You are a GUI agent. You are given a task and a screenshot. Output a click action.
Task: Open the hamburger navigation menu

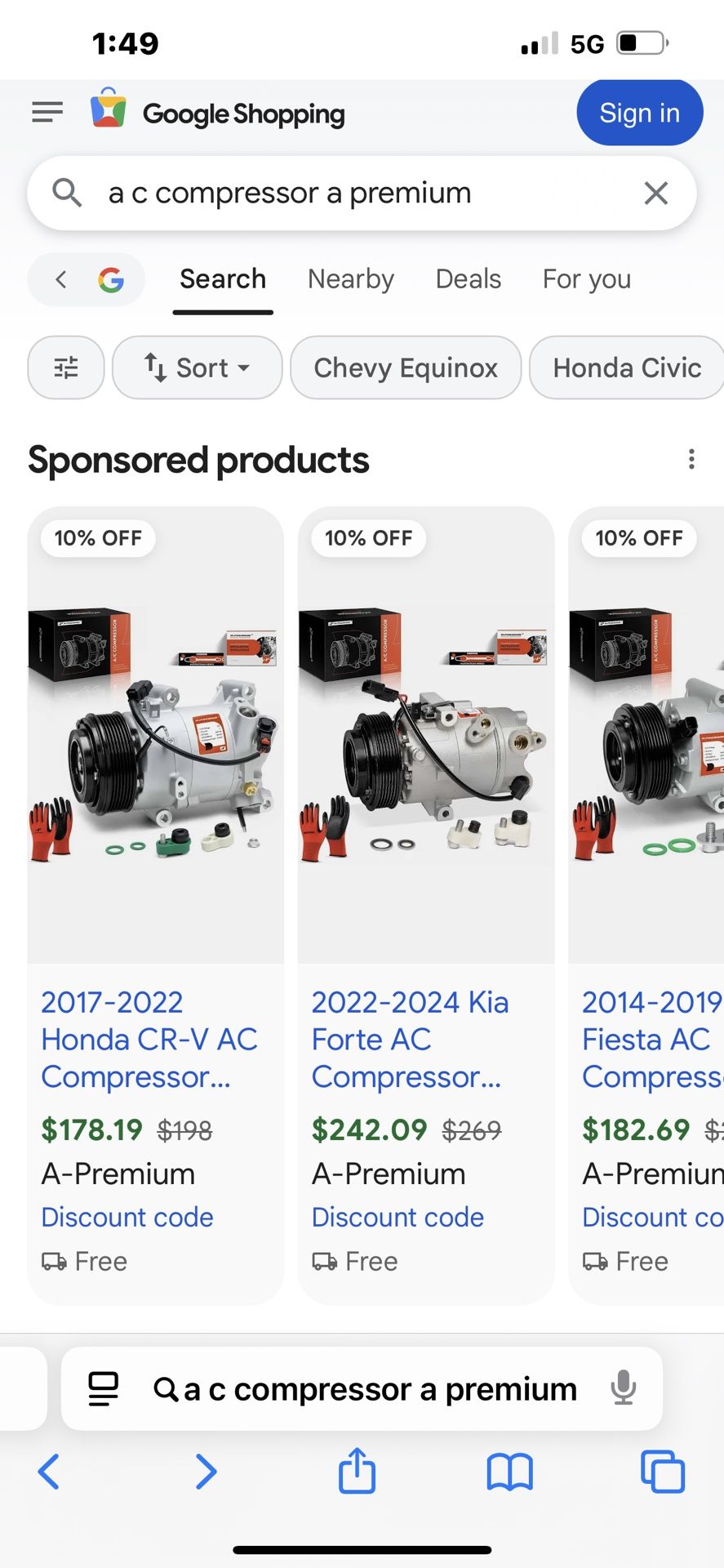(47, 112)
